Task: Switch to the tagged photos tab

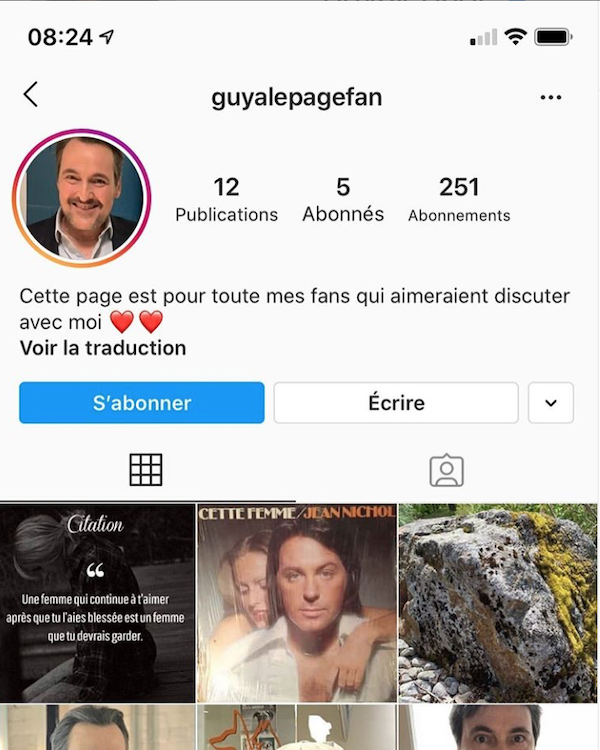Action: tap(446, 470)
